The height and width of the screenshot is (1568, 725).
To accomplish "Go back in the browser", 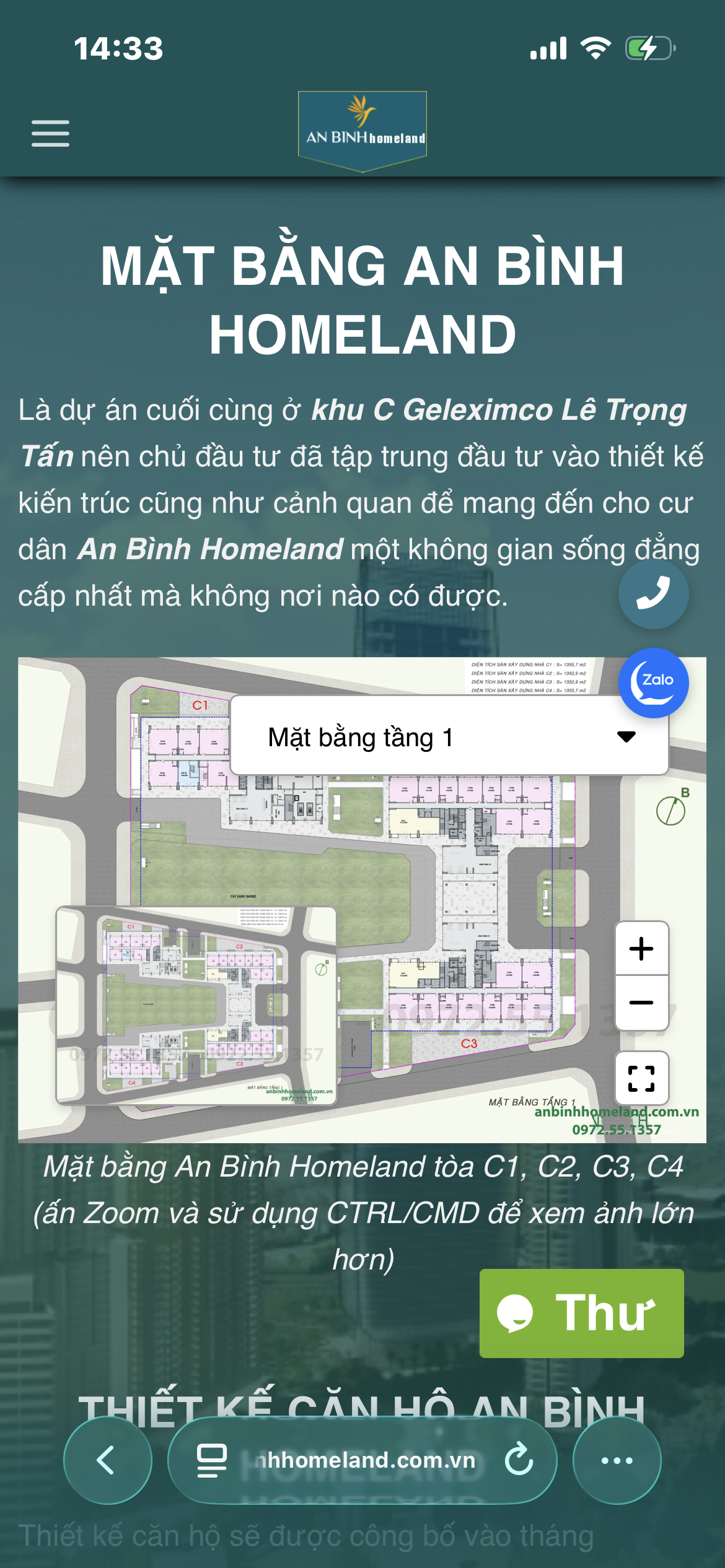I will [x=107, y=1460].
